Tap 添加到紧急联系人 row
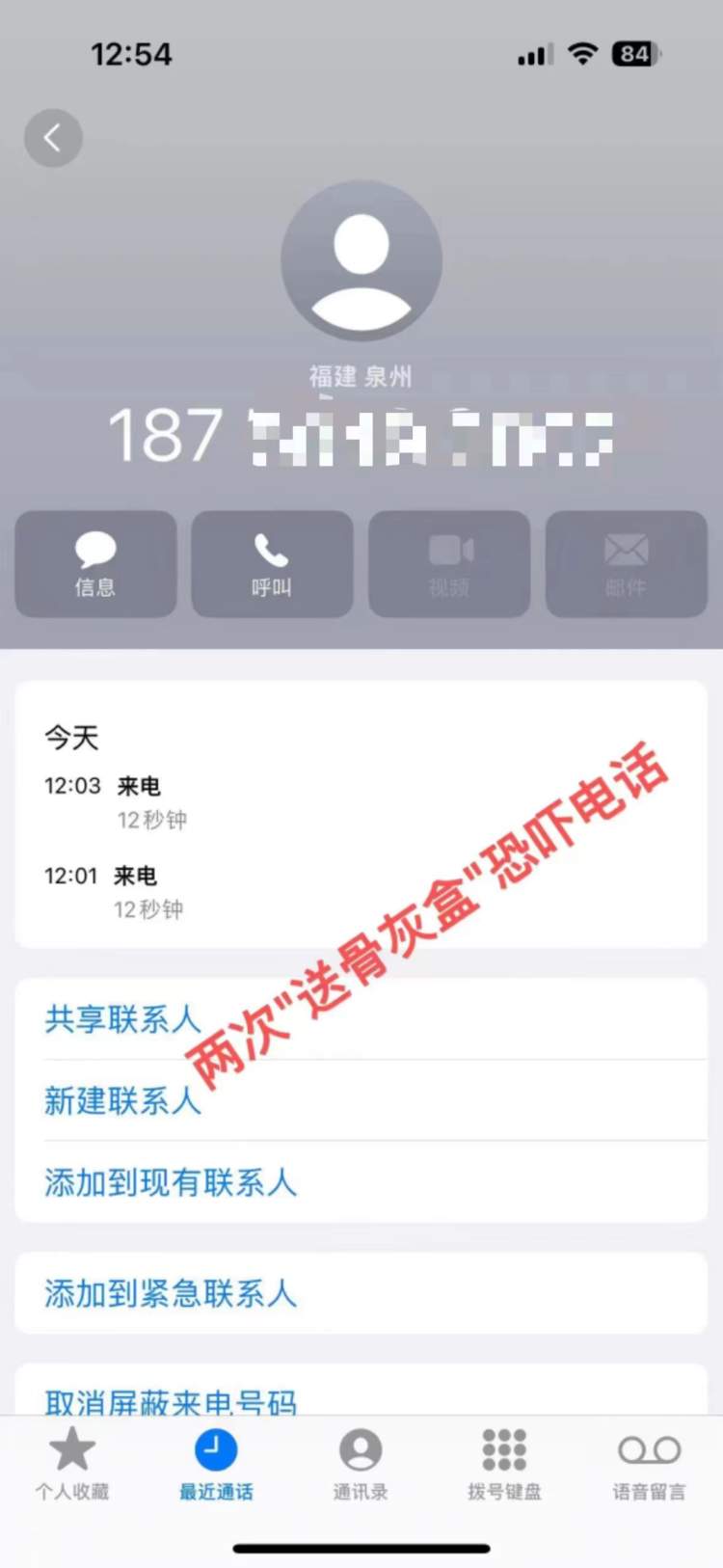Image resolution: width=723 pixels, height=1568 pixels. [171, 1293]
